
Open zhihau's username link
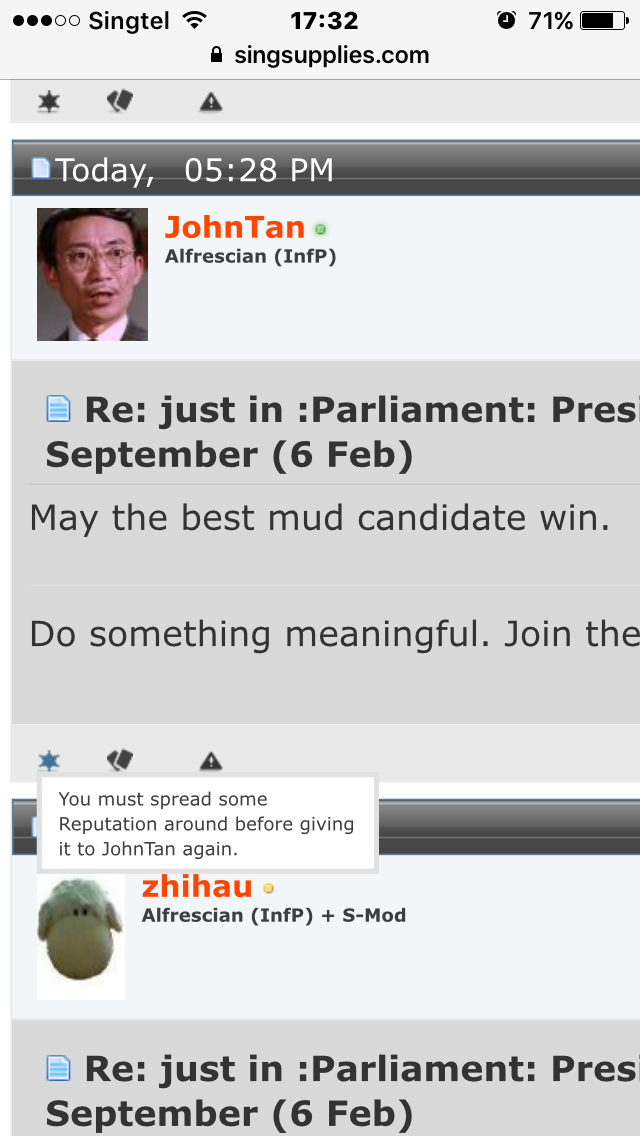point(197,886)
